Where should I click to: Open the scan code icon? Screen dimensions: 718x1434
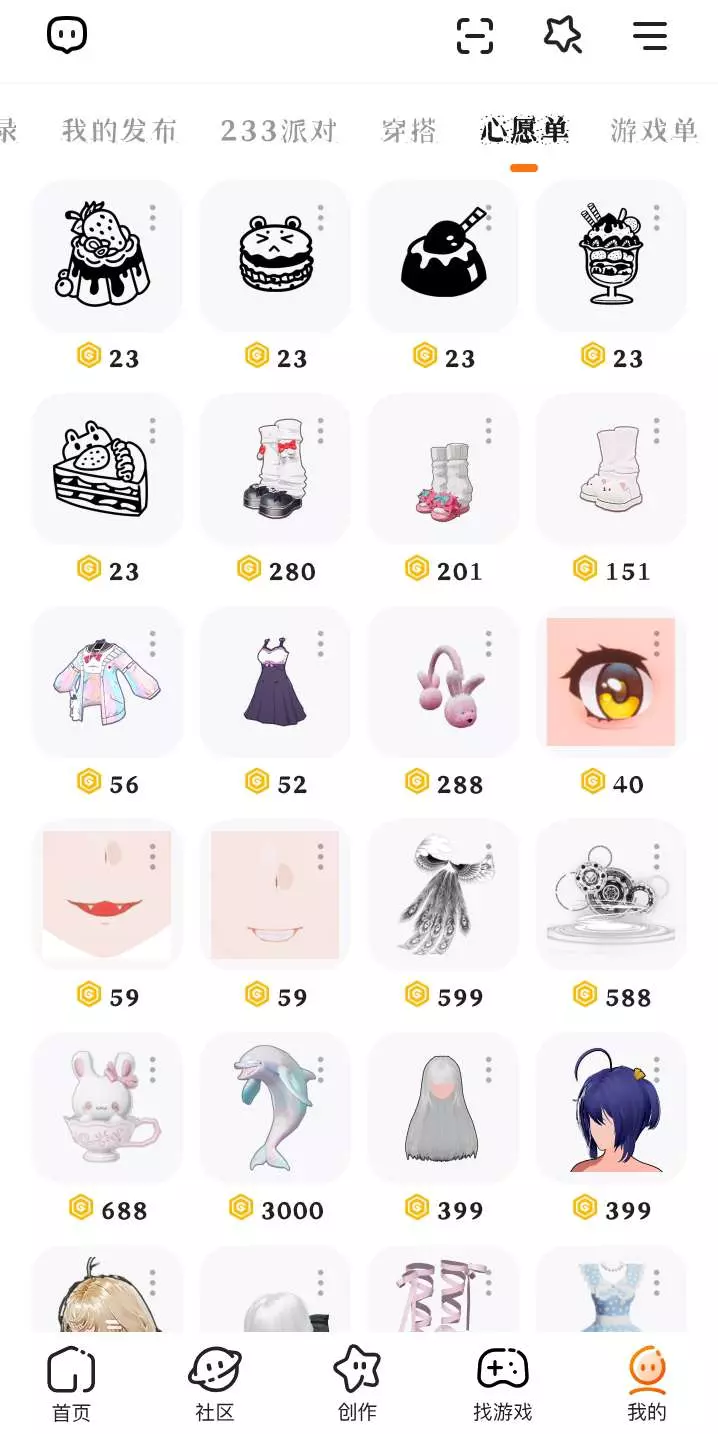click(x=475, y=36)
